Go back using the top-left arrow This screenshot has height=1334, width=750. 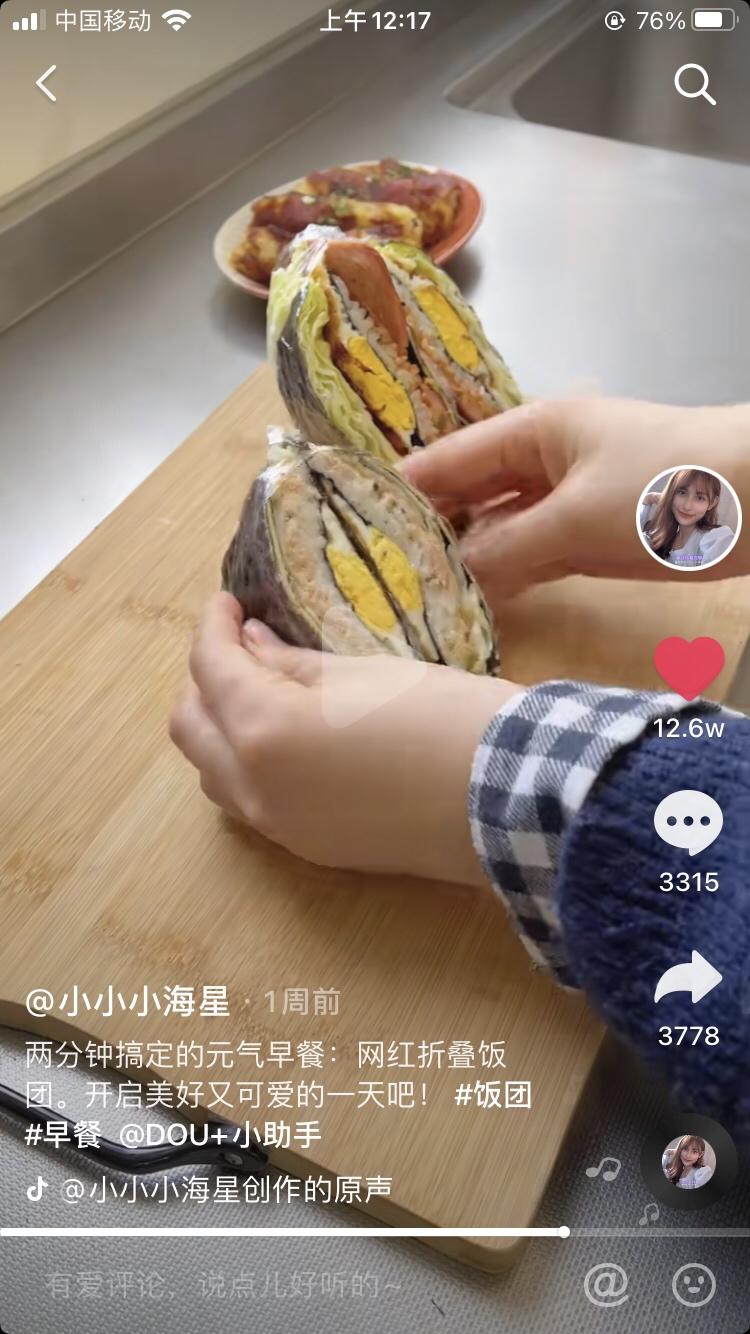point(46,84)
